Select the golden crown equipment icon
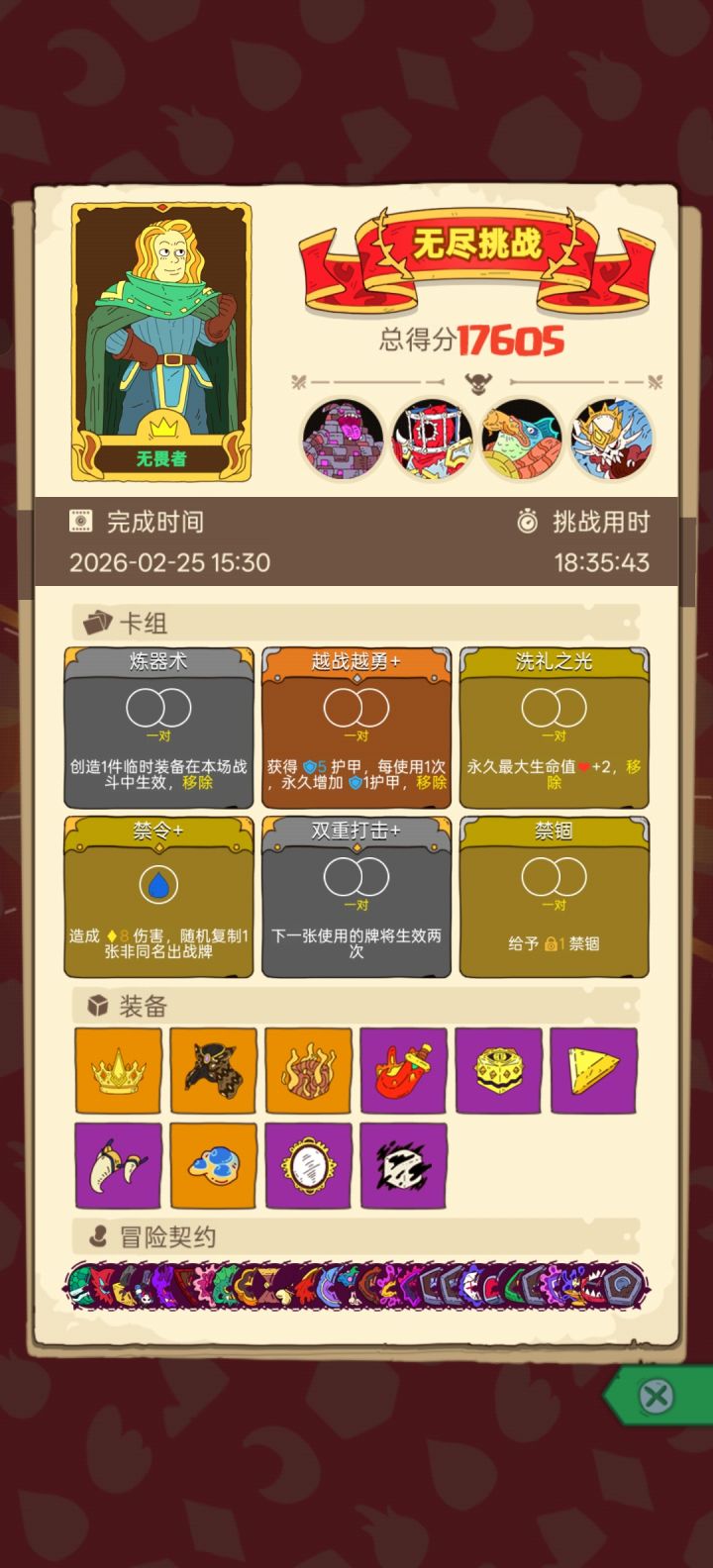Screen dimensions: 713x1568 tap(118, 1069)
